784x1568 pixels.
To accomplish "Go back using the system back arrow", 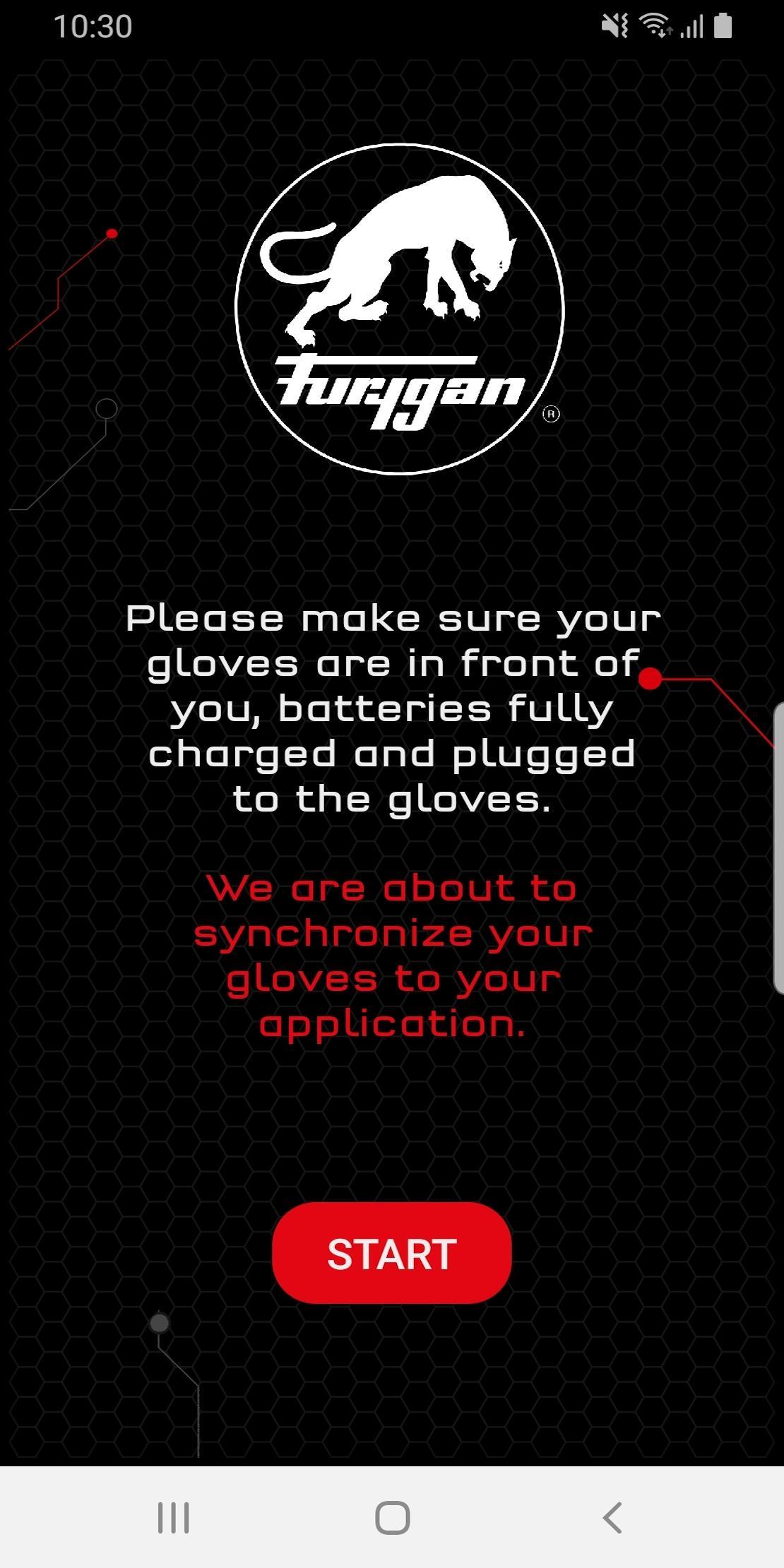I will tap(612, 1517).
